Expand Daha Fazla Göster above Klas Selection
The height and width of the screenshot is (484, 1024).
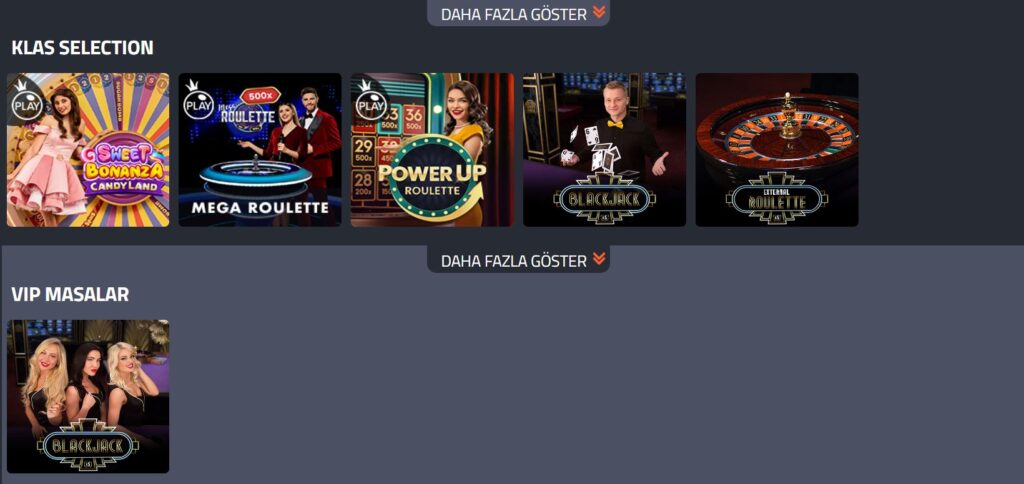pos(518,13)
